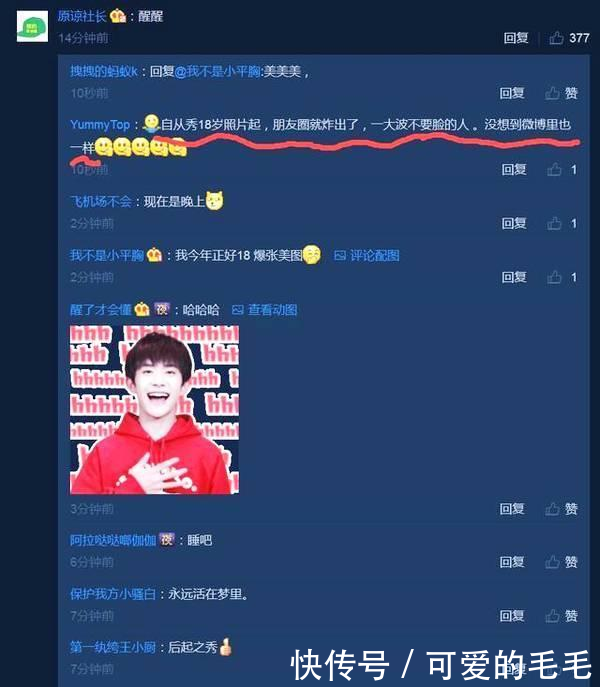Image resolution: width=600 pixels, height=687 pixels.
Task: Open 拽拽的蚂蚁k's profile
Action: pos(107,72)
